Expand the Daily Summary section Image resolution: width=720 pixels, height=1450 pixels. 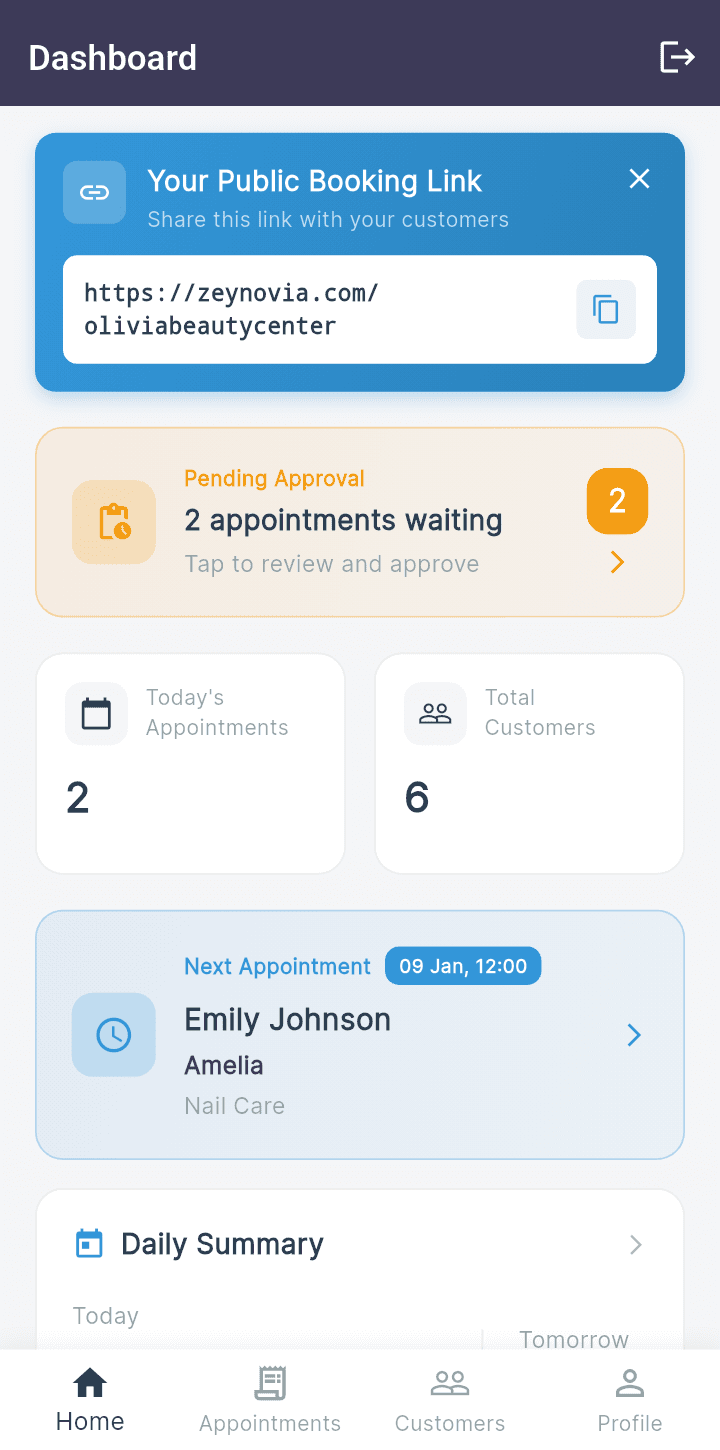(x=635, y=1244)
